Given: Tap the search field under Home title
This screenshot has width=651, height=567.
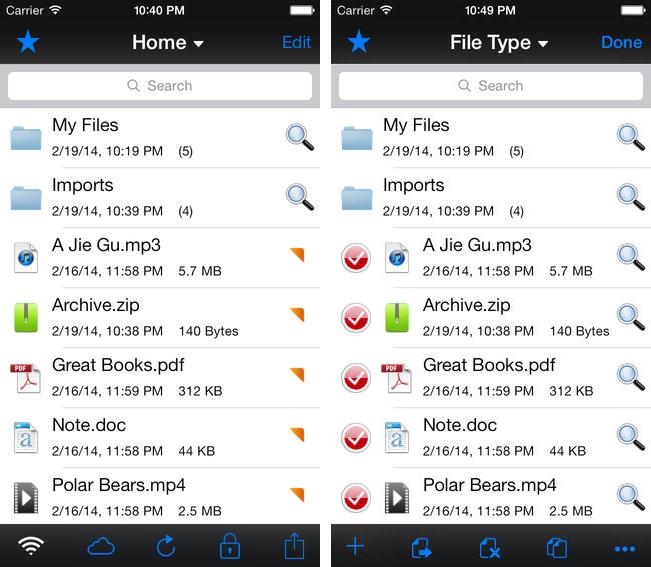Looking at the screenshot, I should 160,86.
